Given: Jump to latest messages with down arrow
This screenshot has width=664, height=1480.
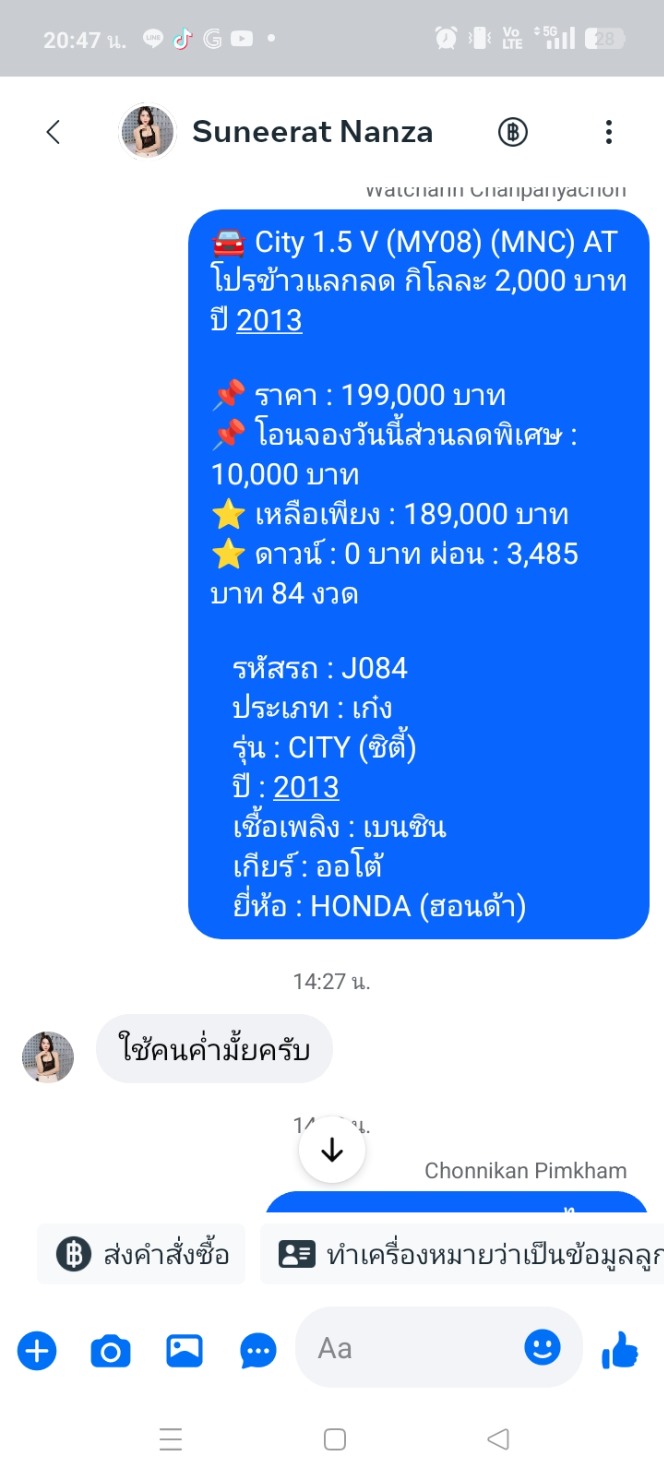Looking at the screenshot, I should click(x=332, y=1151).
